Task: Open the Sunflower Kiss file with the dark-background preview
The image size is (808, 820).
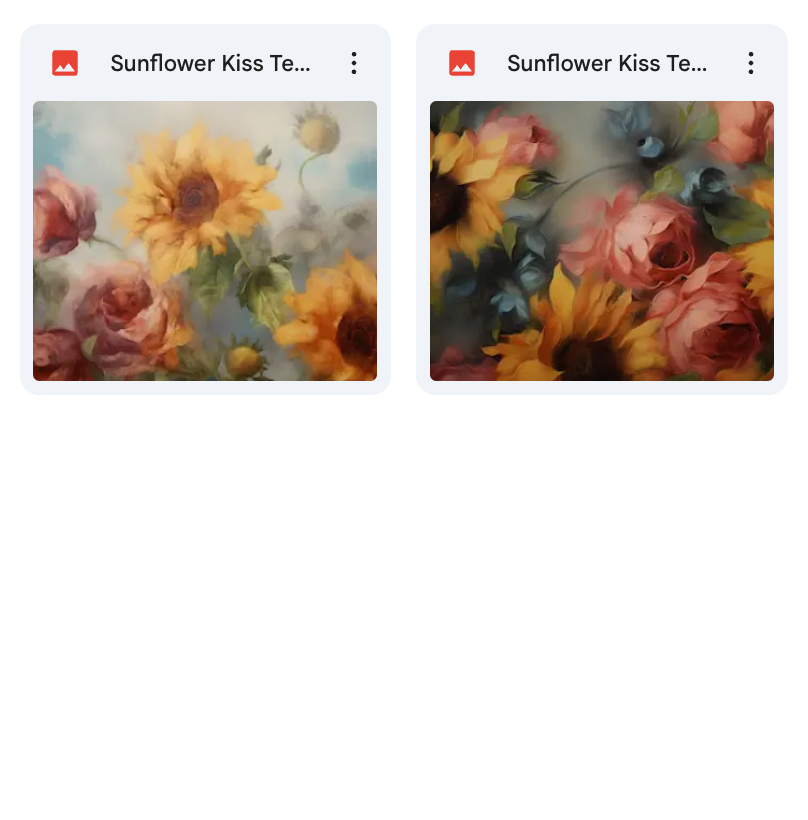Action: (601, 240)
